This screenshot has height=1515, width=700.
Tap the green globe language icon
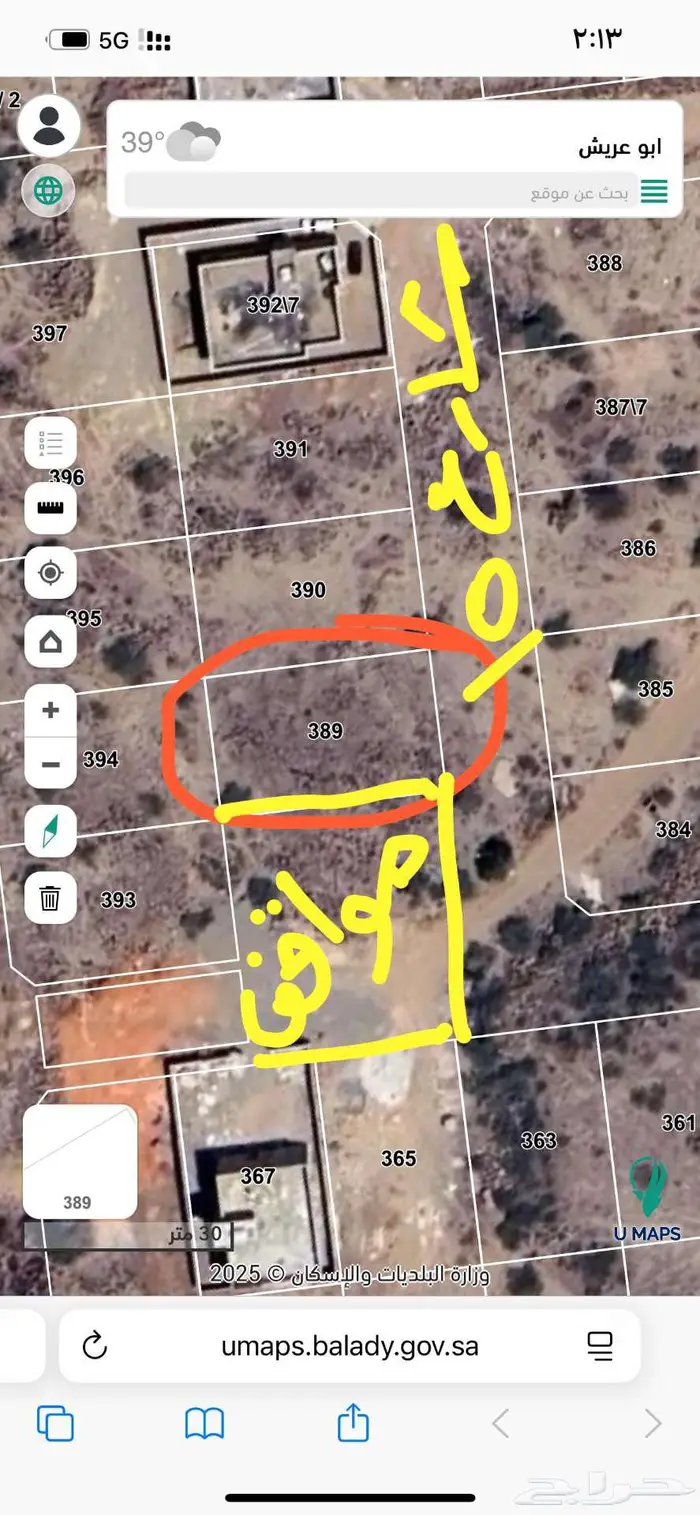click(x=48, y=190)
